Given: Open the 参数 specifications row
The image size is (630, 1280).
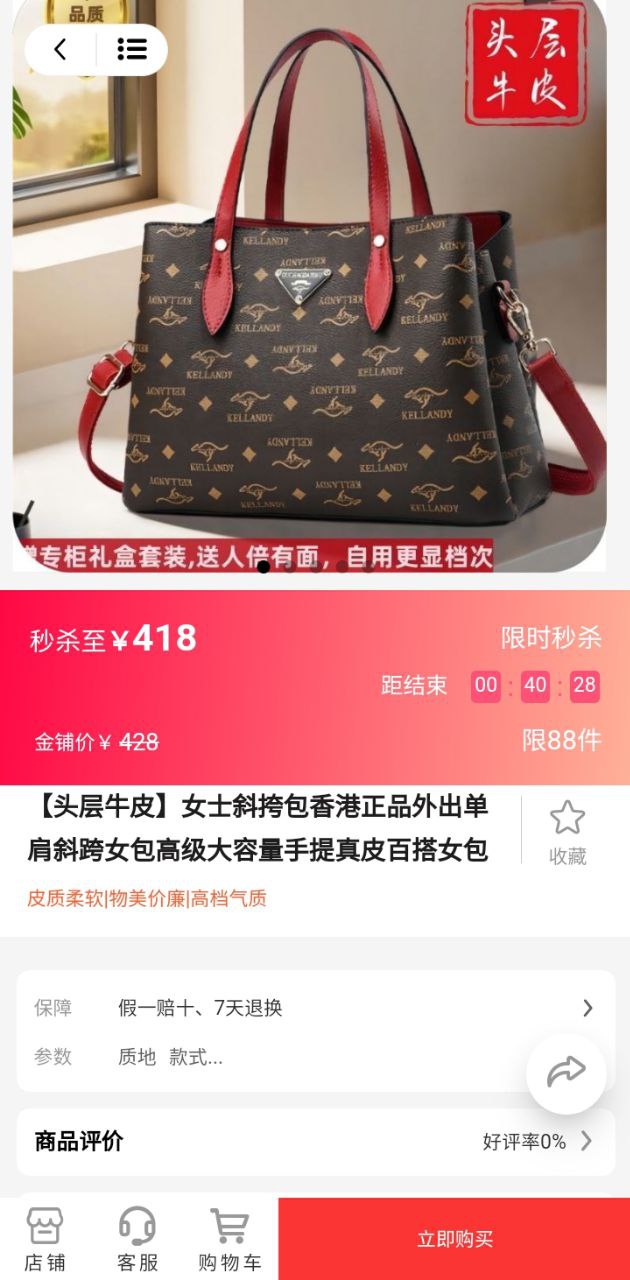Looking at the screenshot, I should click(x=270, y=1057).
